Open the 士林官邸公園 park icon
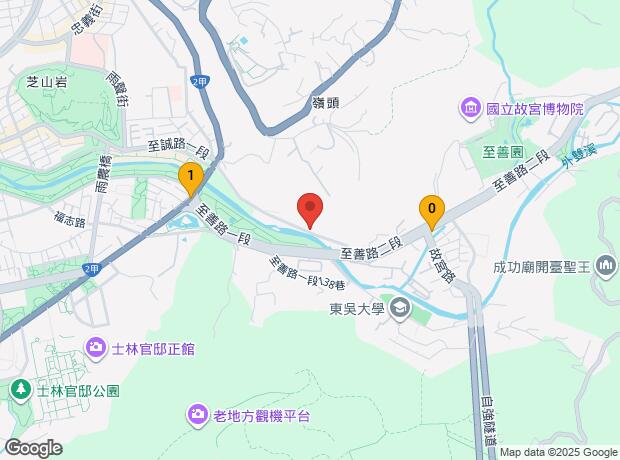Viewport: 620px width, 460px height. click(x=21, y=391)
